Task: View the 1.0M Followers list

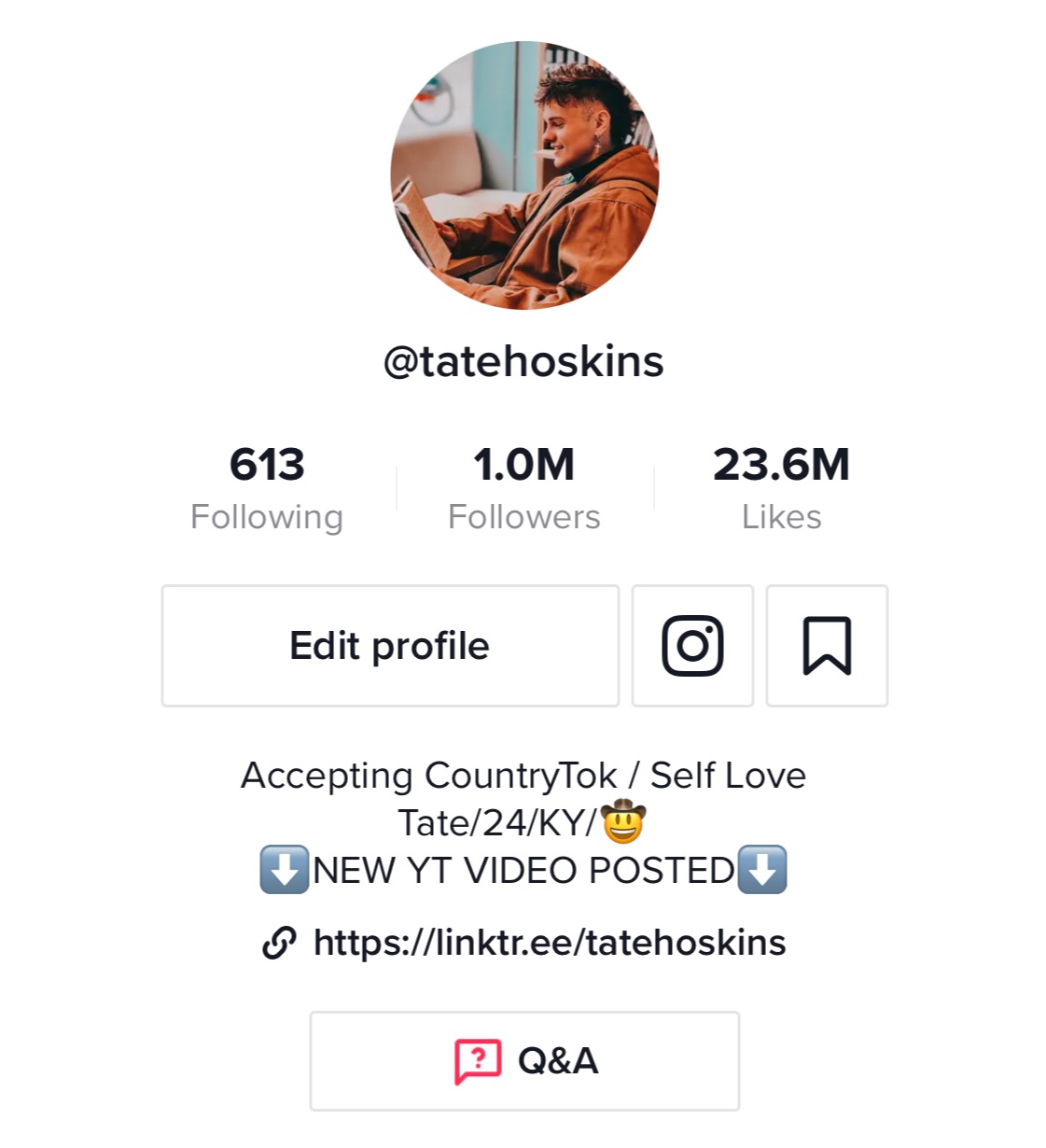Action: 523,488
